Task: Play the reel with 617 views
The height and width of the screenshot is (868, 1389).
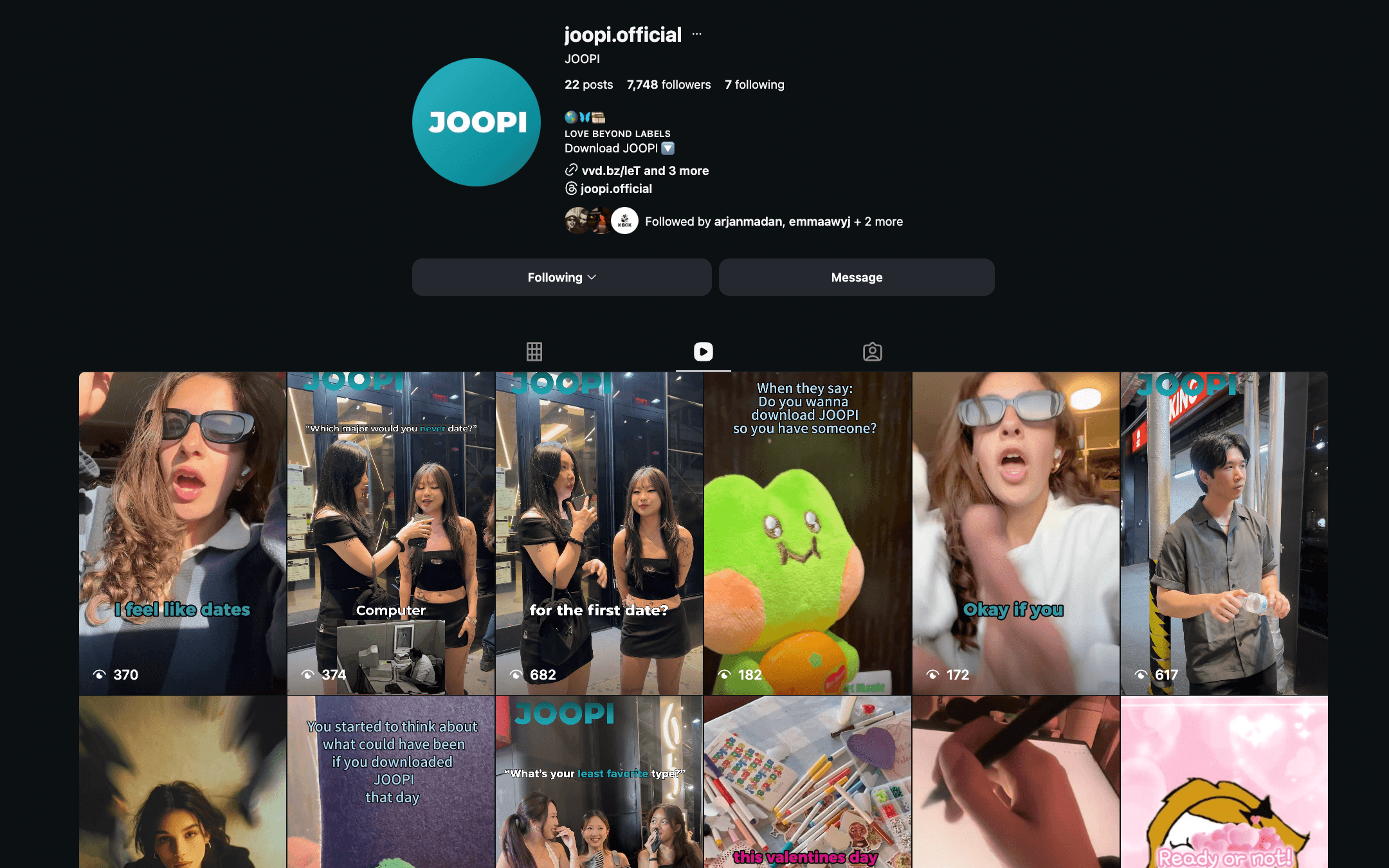Action: (1224, 533)
